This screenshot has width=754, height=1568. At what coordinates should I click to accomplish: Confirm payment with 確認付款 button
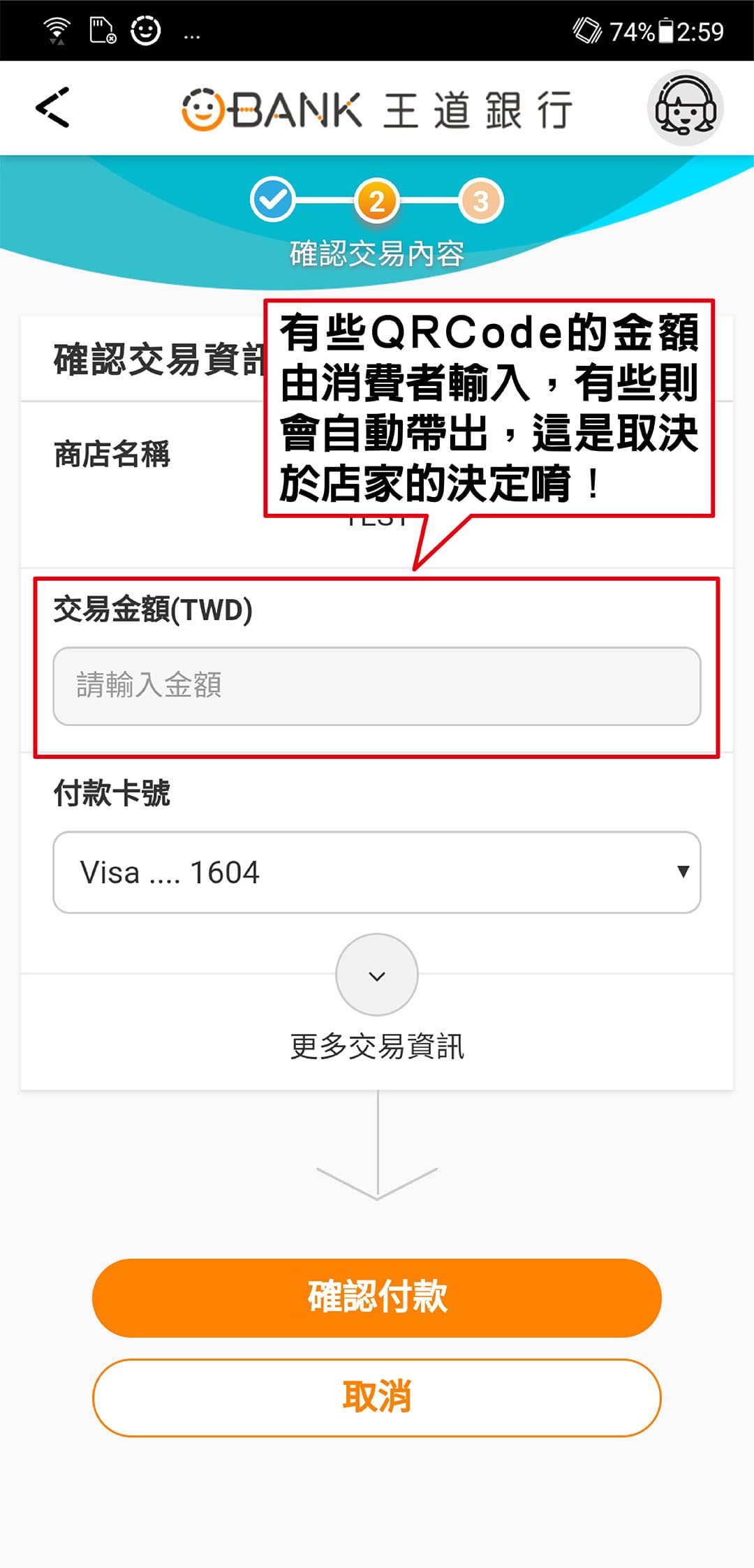(377, 1297)
